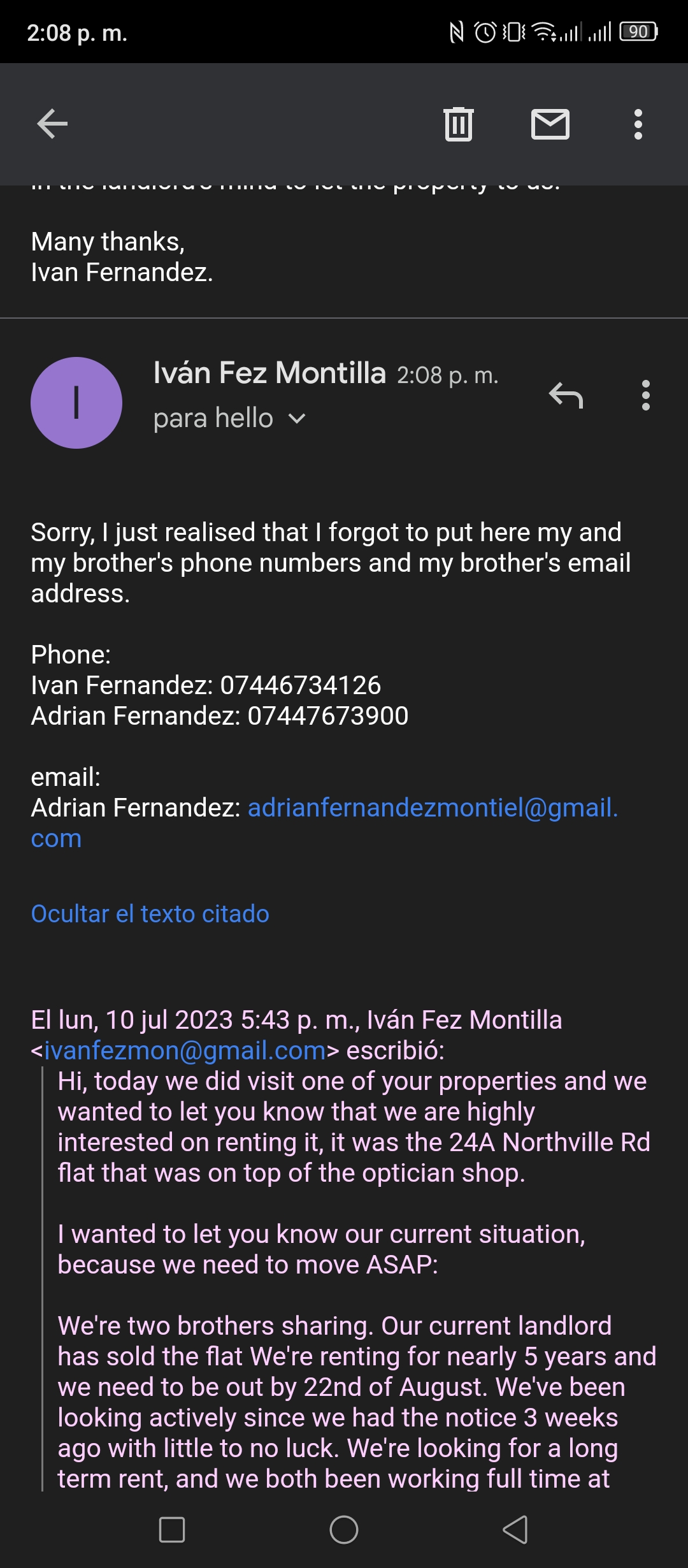Viewport: 688px width, 1568px height.
Task: Hide quoted text via 'Ocultar el texto citado'
Action: coord(150,914)
